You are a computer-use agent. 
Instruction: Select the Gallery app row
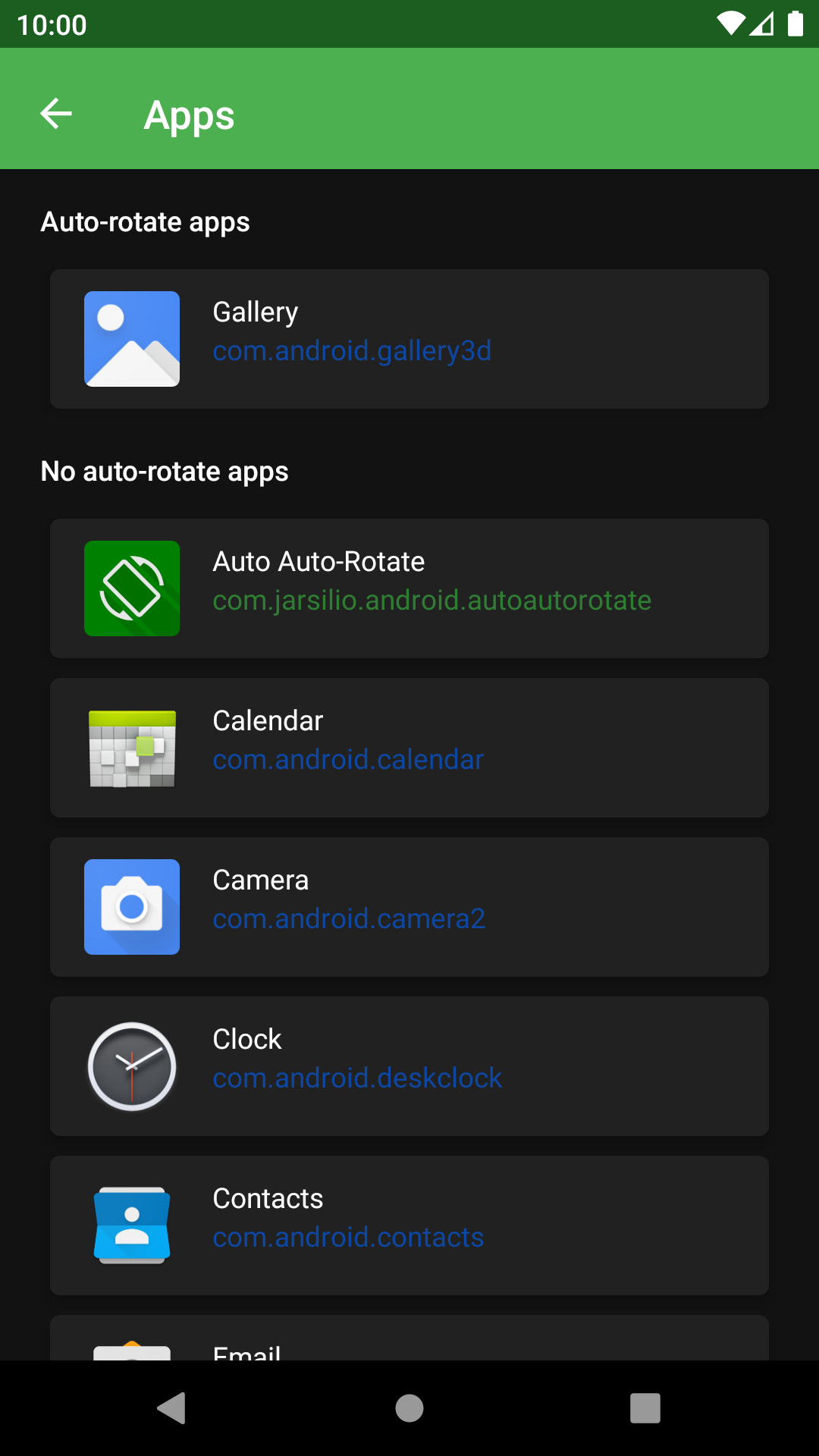[409, 339]
